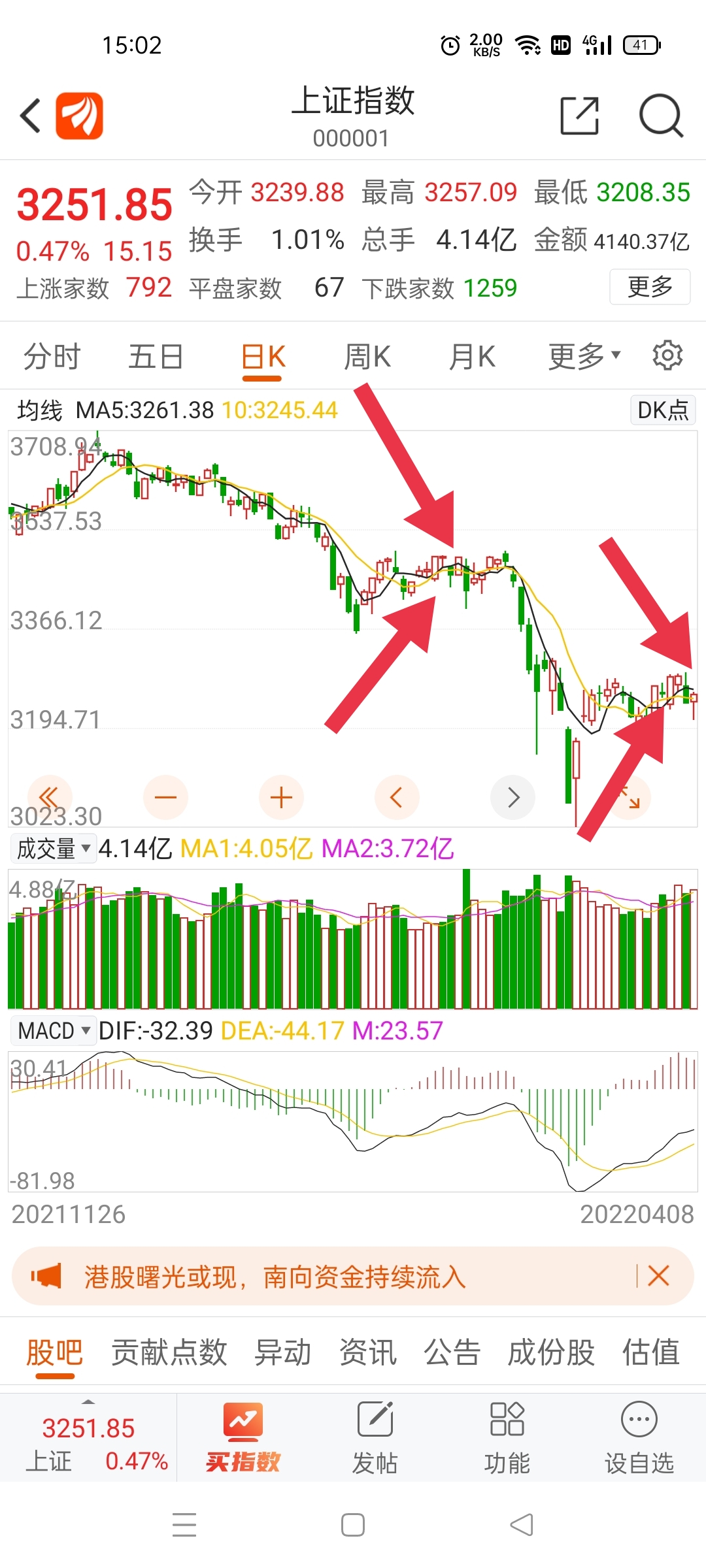Switch to the 贡献点数 tab
The image size is (706, 1568).
coord(169,1352)
